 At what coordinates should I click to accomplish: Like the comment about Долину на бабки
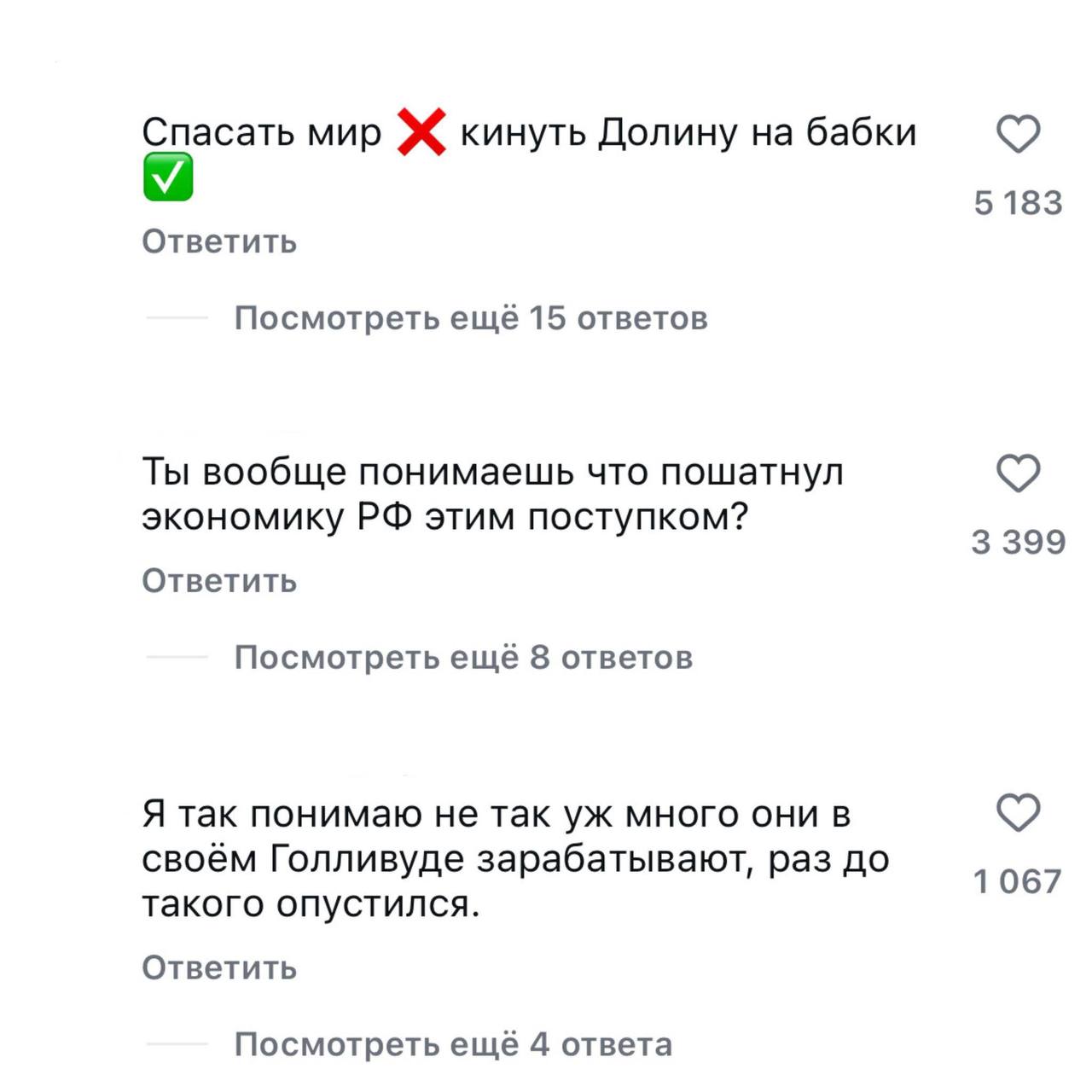(x=1019, y=135)
